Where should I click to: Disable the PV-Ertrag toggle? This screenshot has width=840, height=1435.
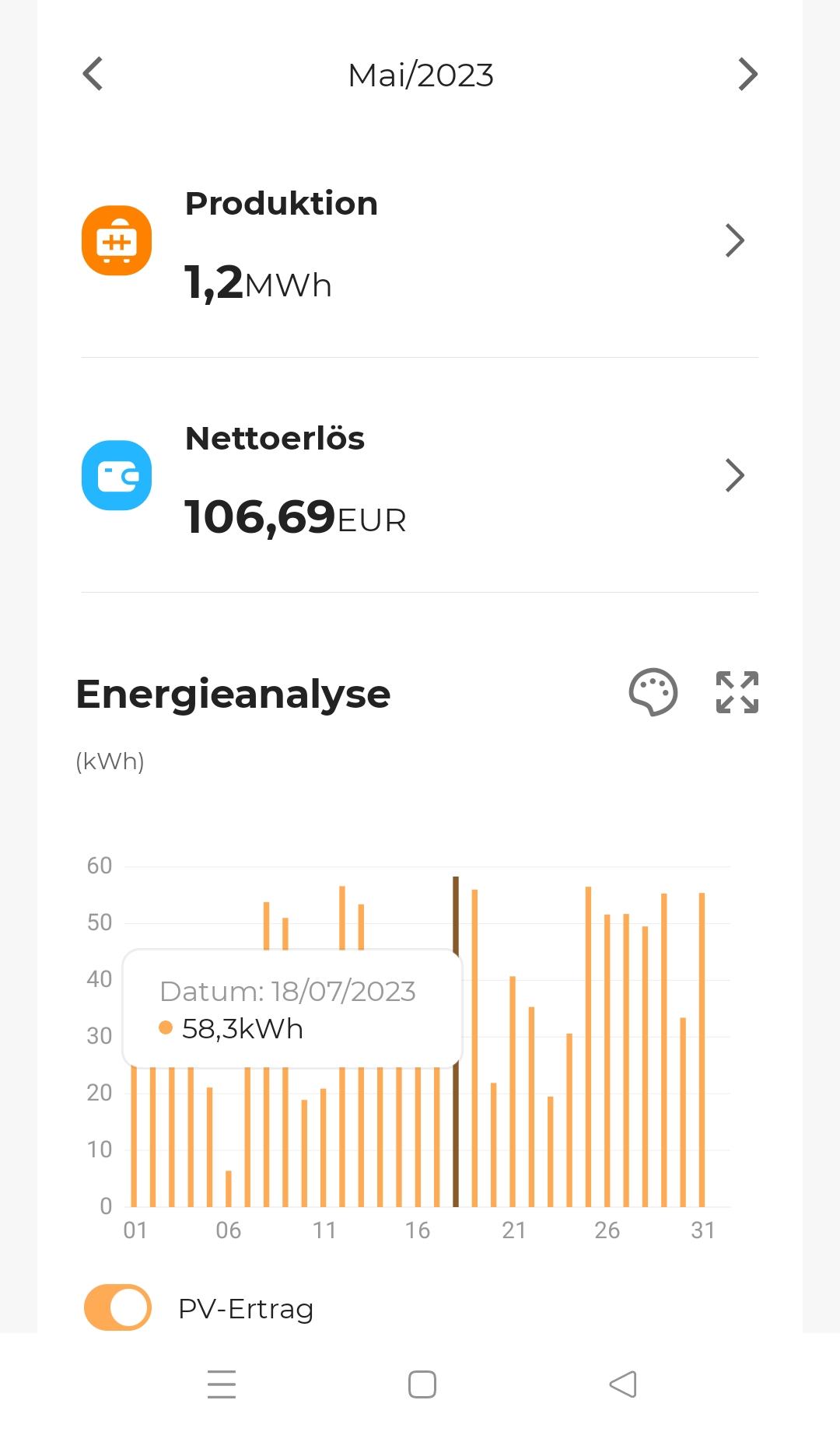118,1307
